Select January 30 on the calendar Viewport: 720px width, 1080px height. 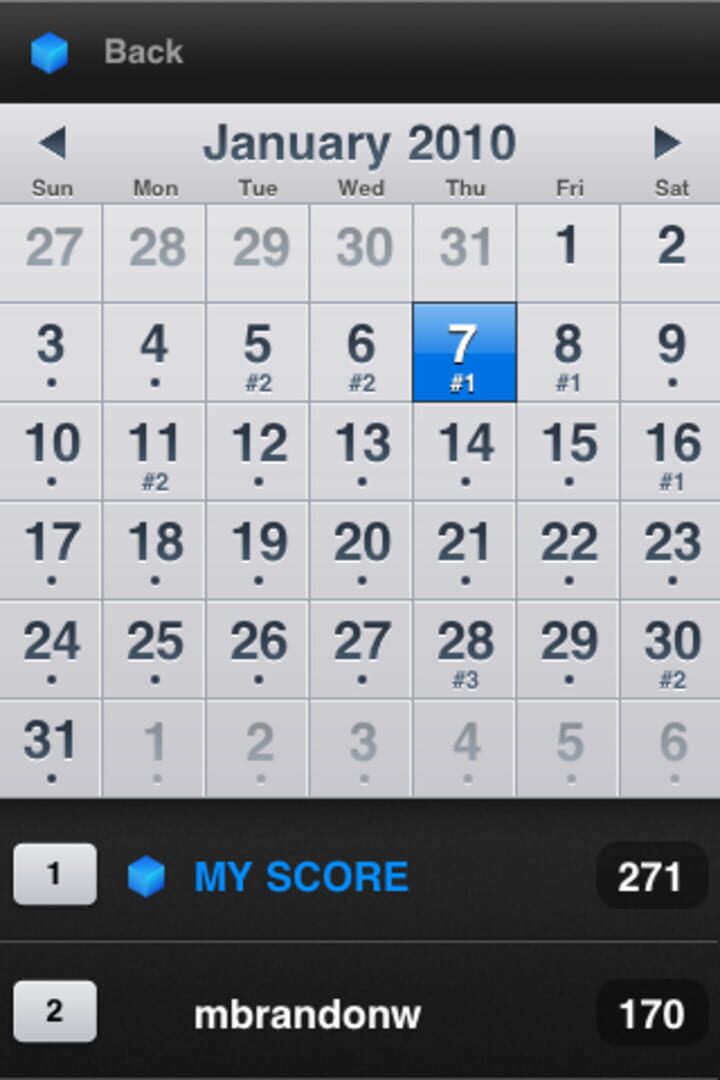672,649
